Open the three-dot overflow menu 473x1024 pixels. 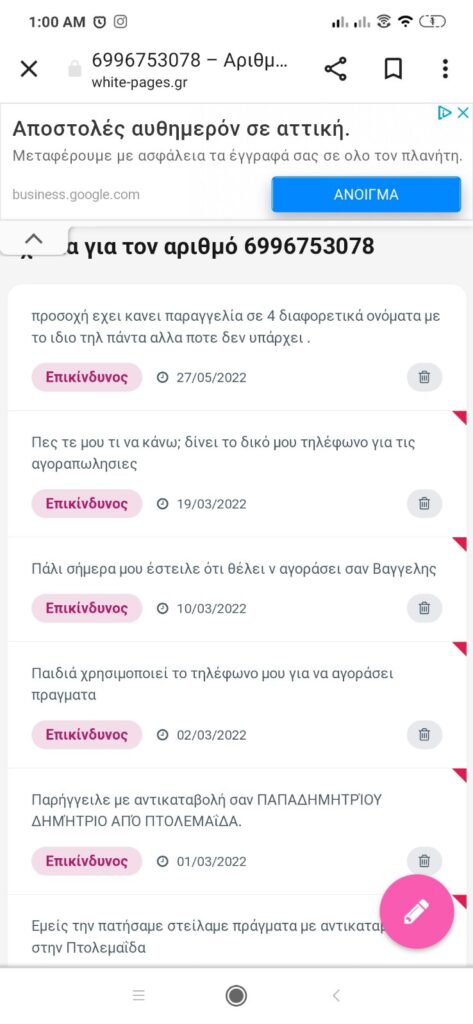[x=445, y=69]
